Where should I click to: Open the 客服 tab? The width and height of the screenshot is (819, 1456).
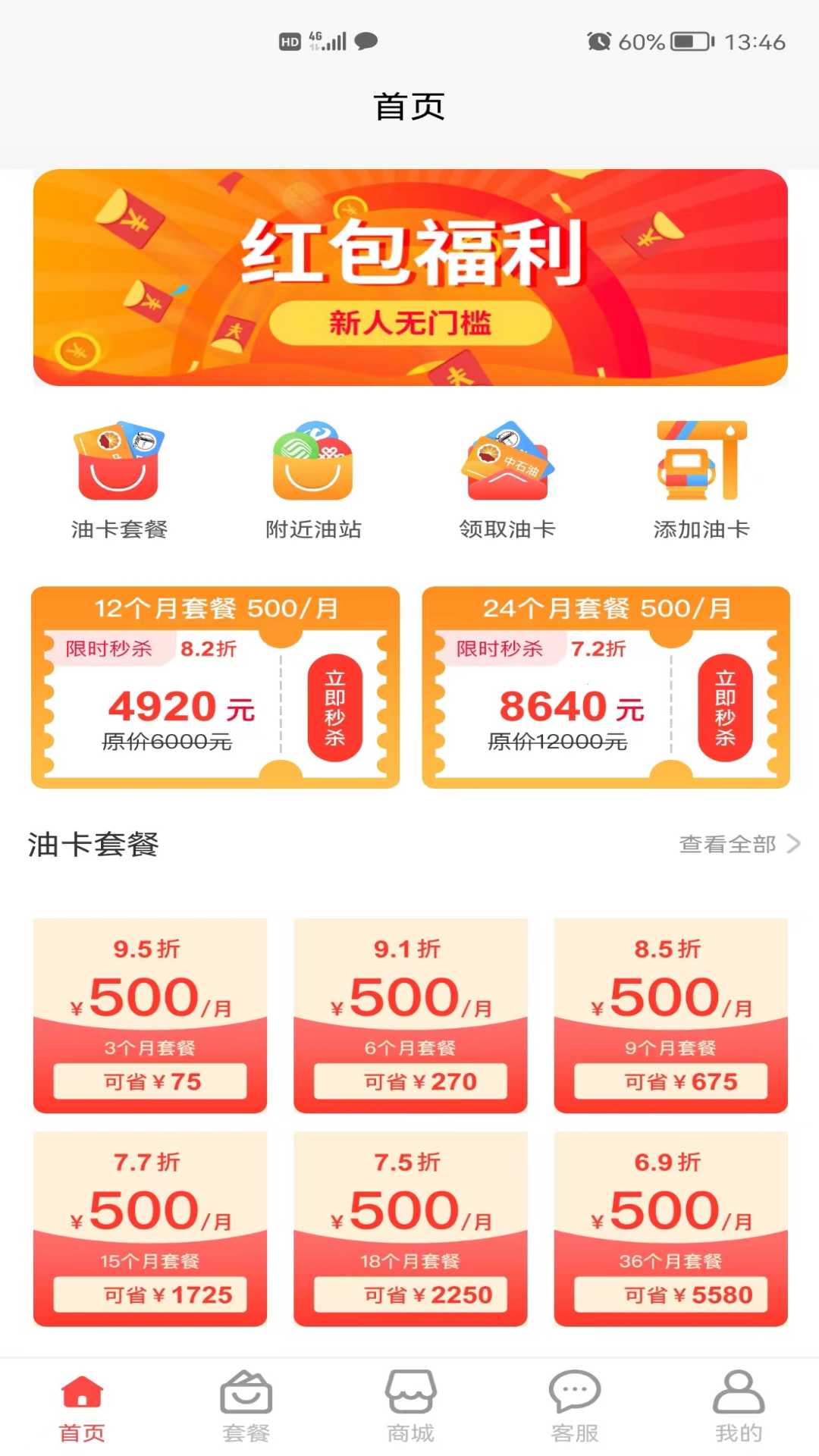[574, 1407]
